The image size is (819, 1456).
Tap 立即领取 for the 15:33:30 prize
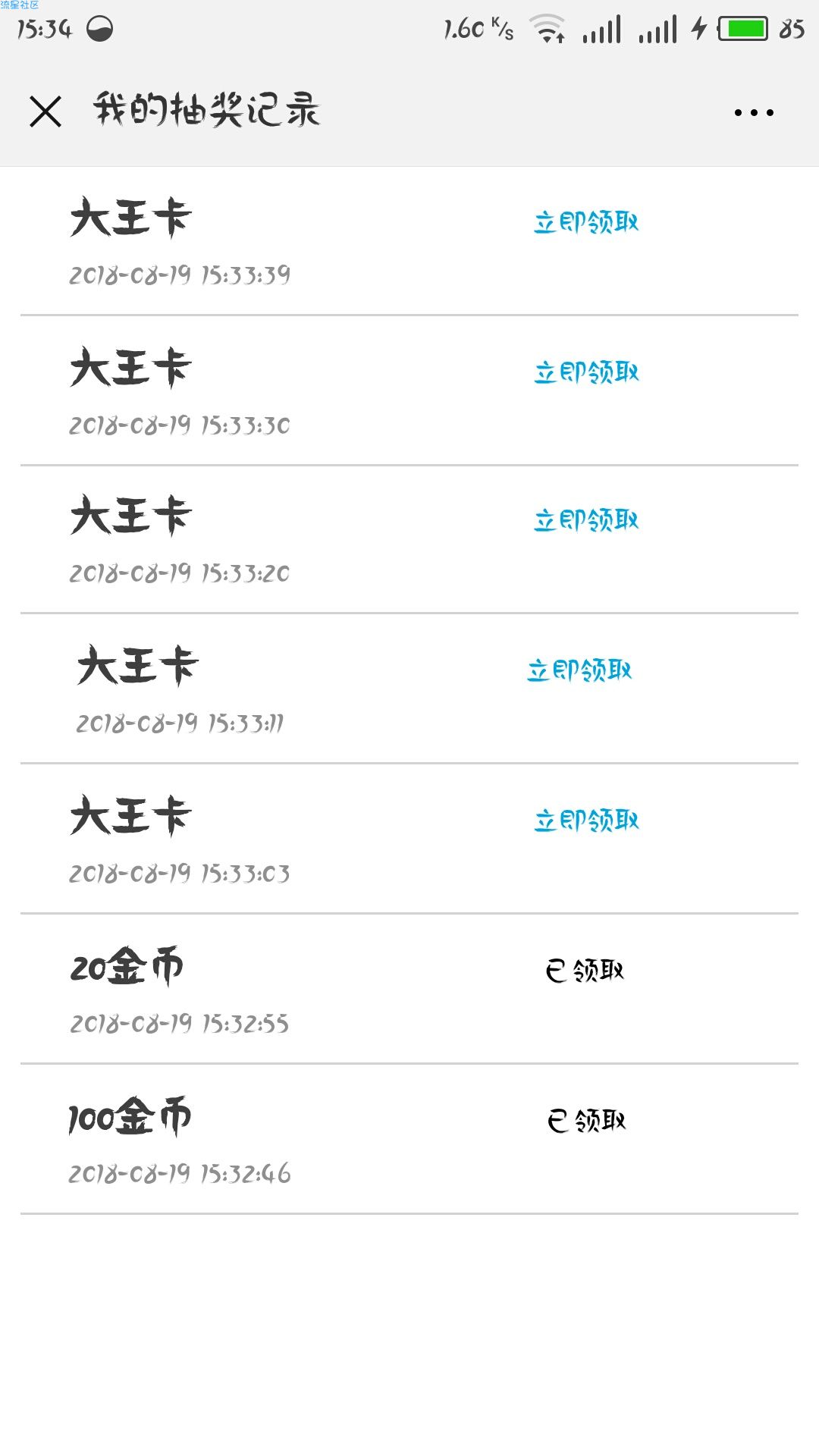tap(586, 372)
